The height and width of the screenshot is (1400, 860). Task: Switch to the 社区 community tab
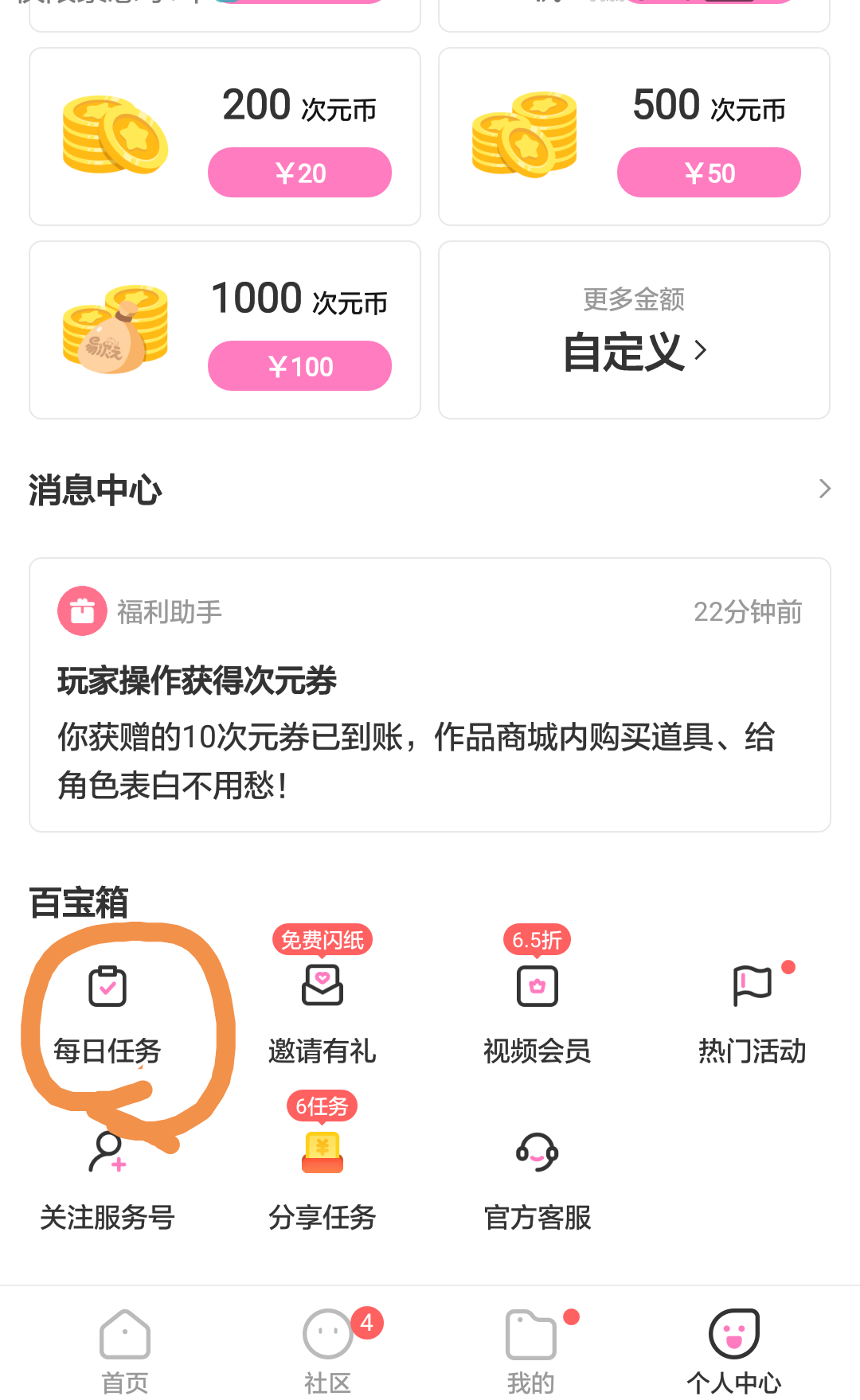(326, 1345)
